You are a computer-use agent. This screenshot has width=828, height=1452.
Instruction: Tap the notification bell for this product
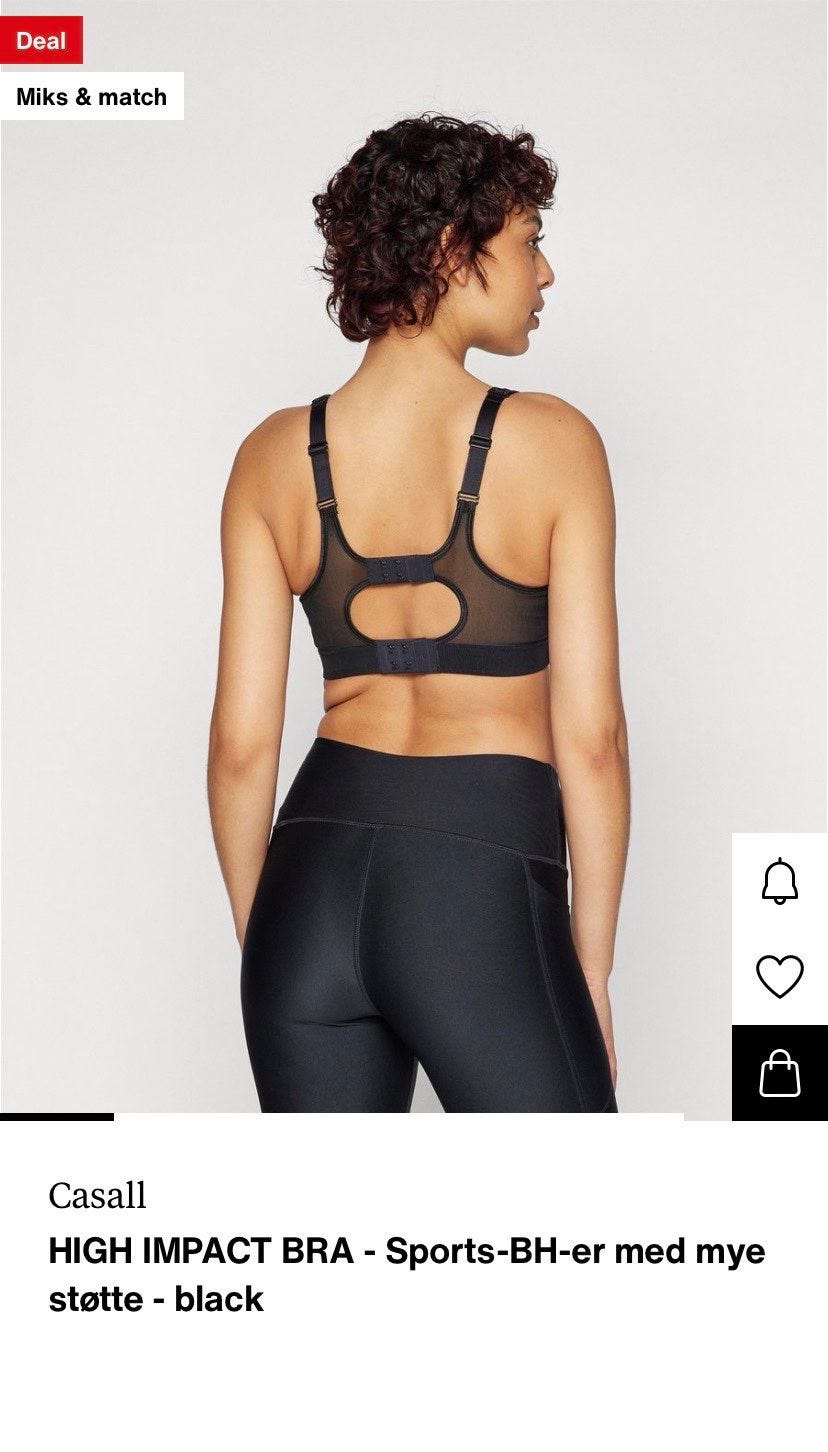(x=780, y=881)
